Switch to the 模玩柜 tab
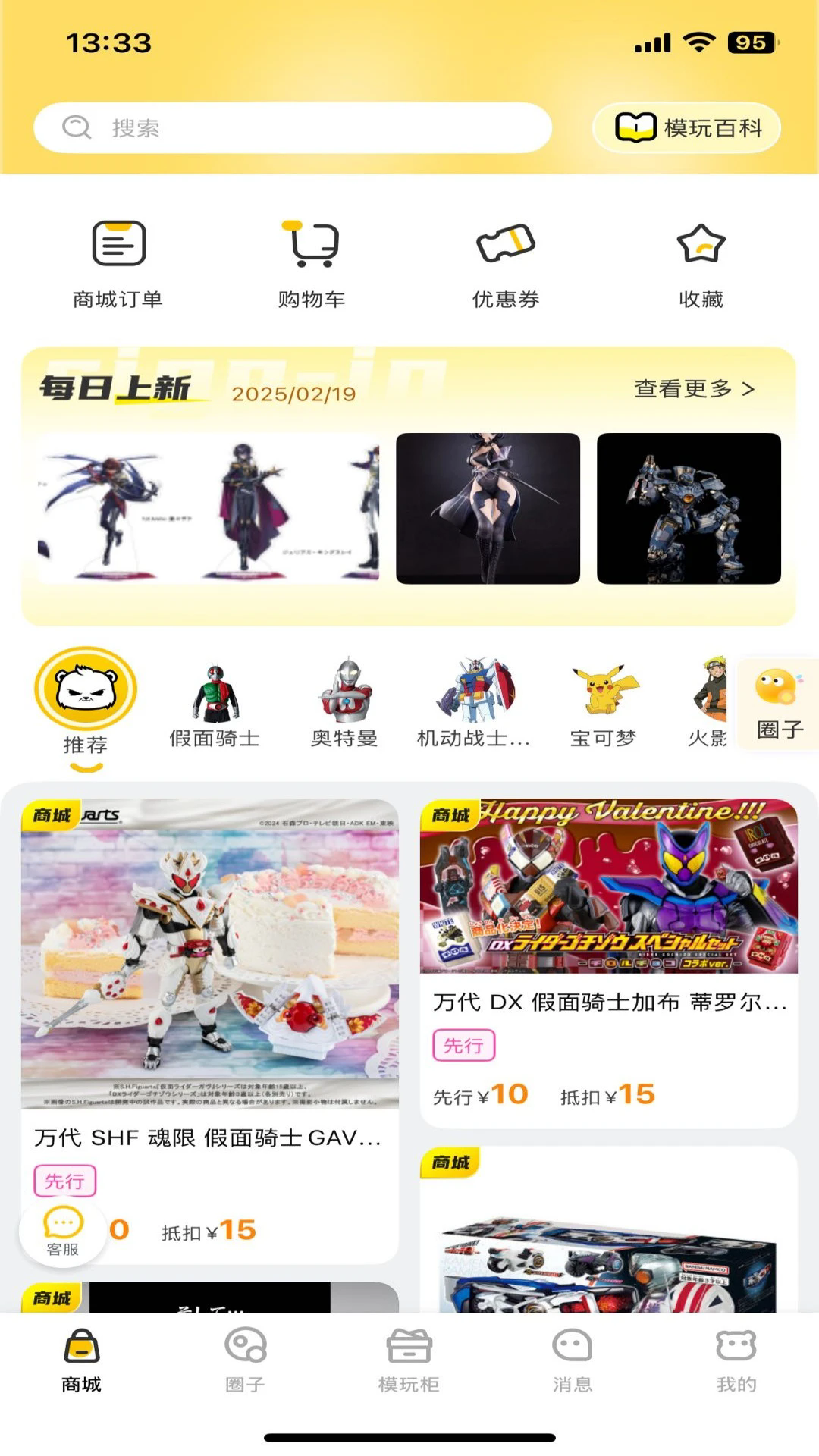Viewport: 819px width, 1456px height. tap(409, 1360)
